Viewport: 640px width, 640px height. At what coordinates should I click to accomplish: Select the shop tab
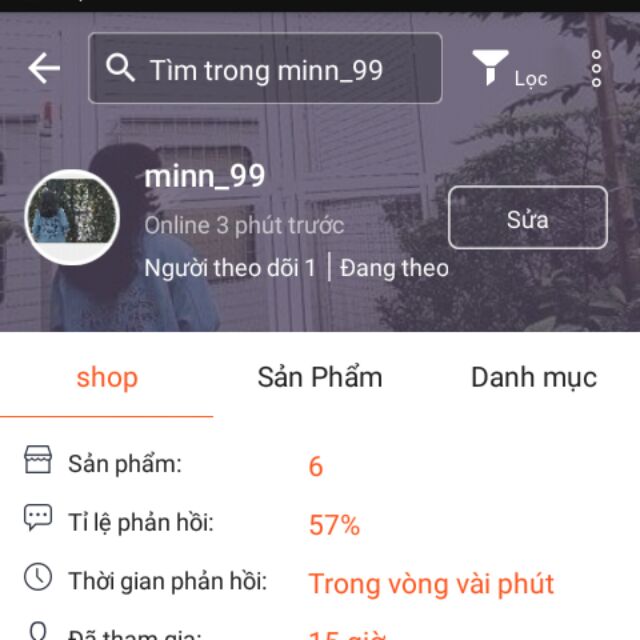(106, 377)
